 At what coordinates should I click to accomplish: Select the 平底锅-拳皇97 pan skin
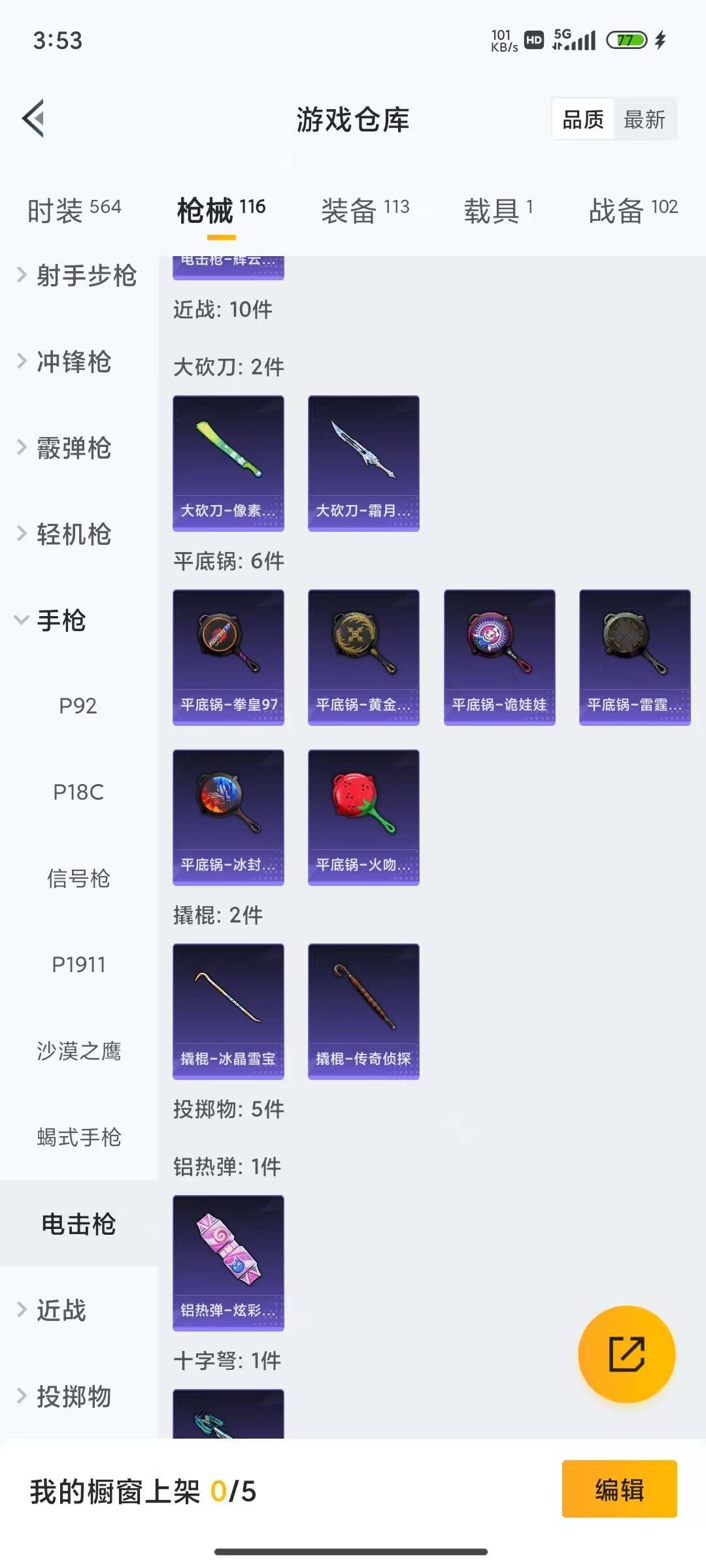pyautogui.click(x=227, y=657)
